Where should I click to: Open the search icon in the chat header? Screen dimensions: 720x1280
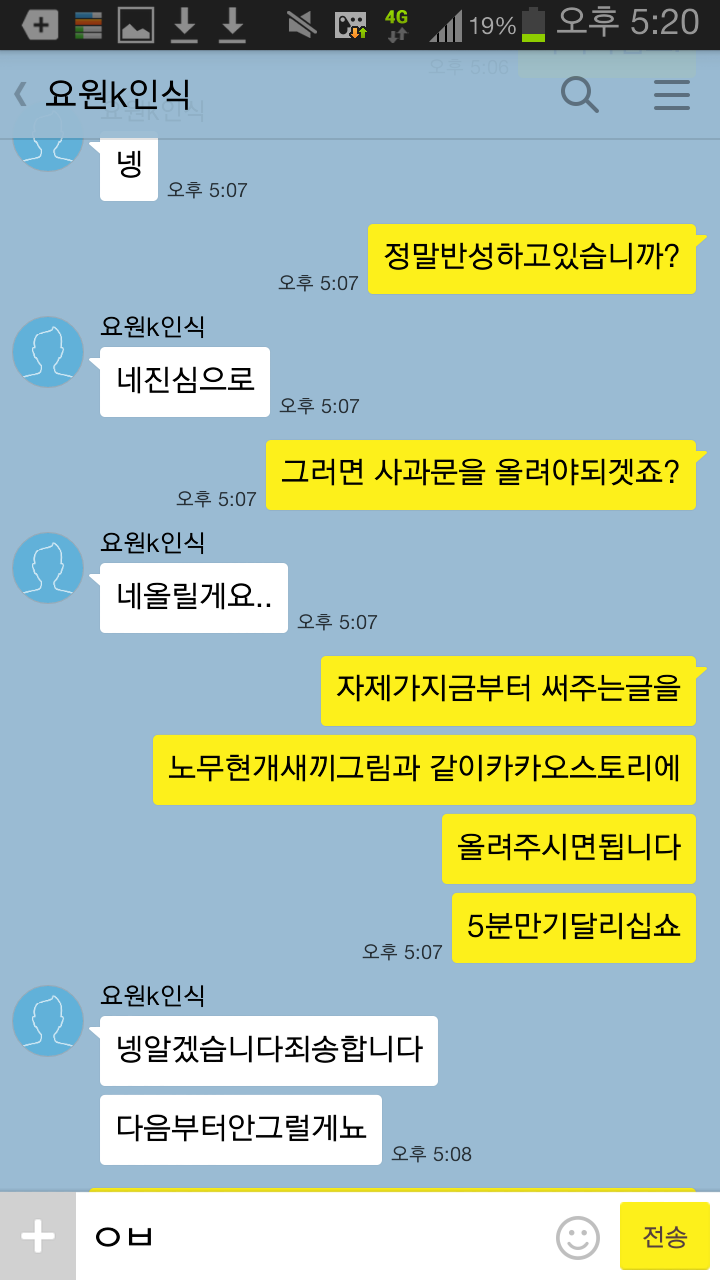point(578,95)
